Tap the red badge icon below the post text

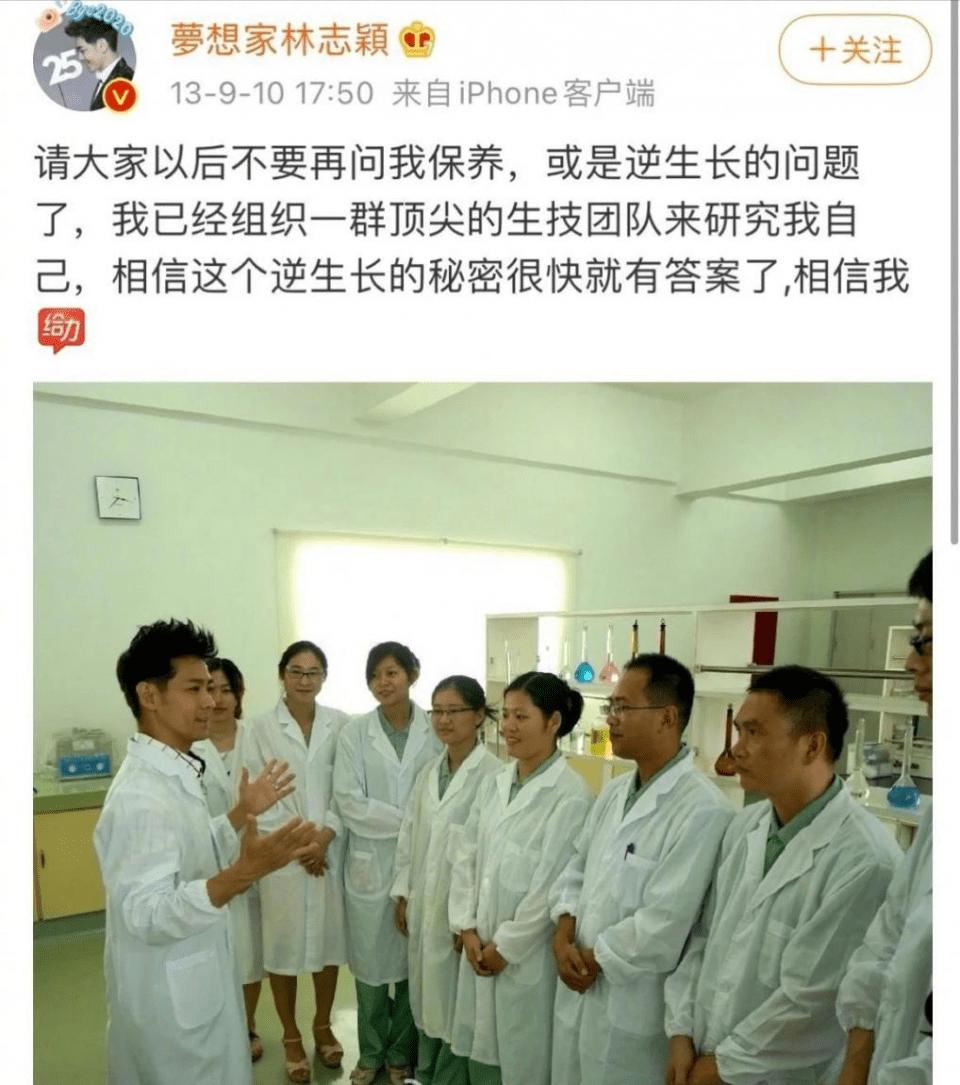[61, 331]
